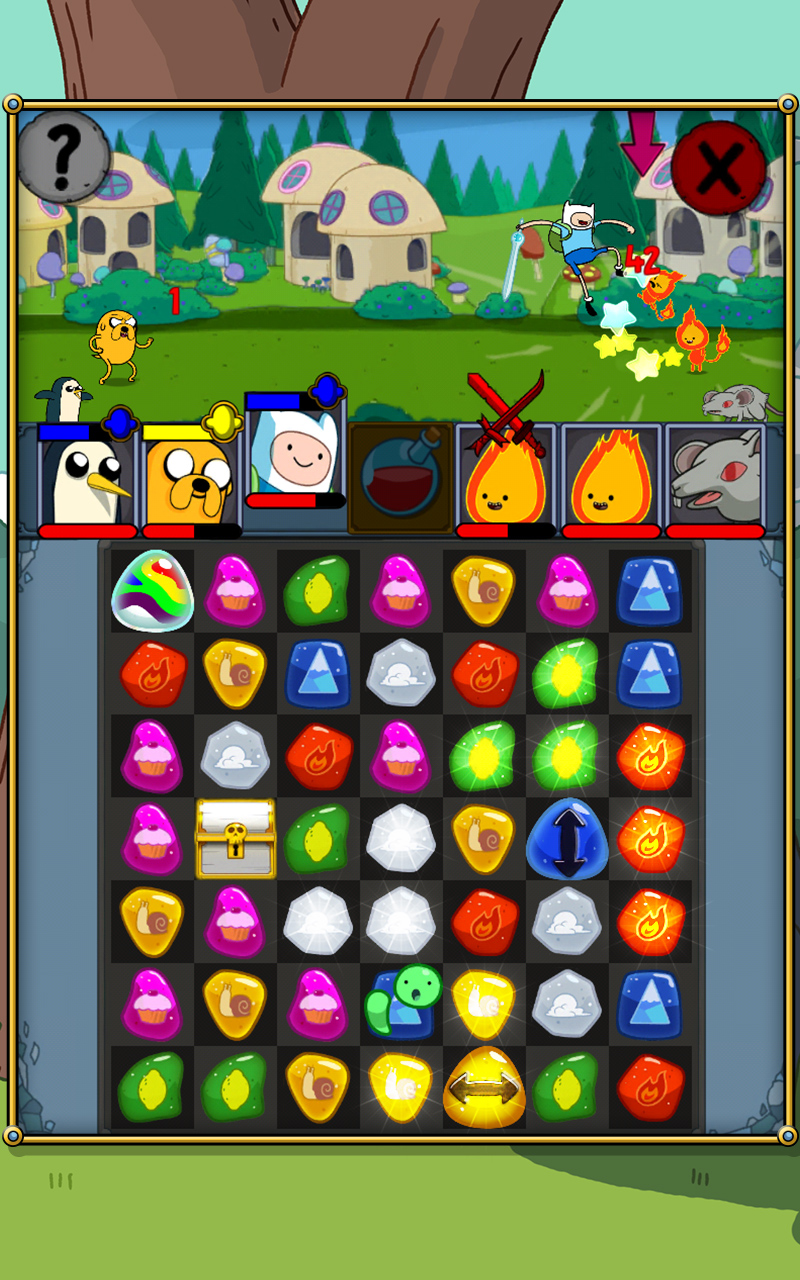Tap the golden horizontal arrow gem
This screenshot has width=800, height=1280.
point(484,1087)
